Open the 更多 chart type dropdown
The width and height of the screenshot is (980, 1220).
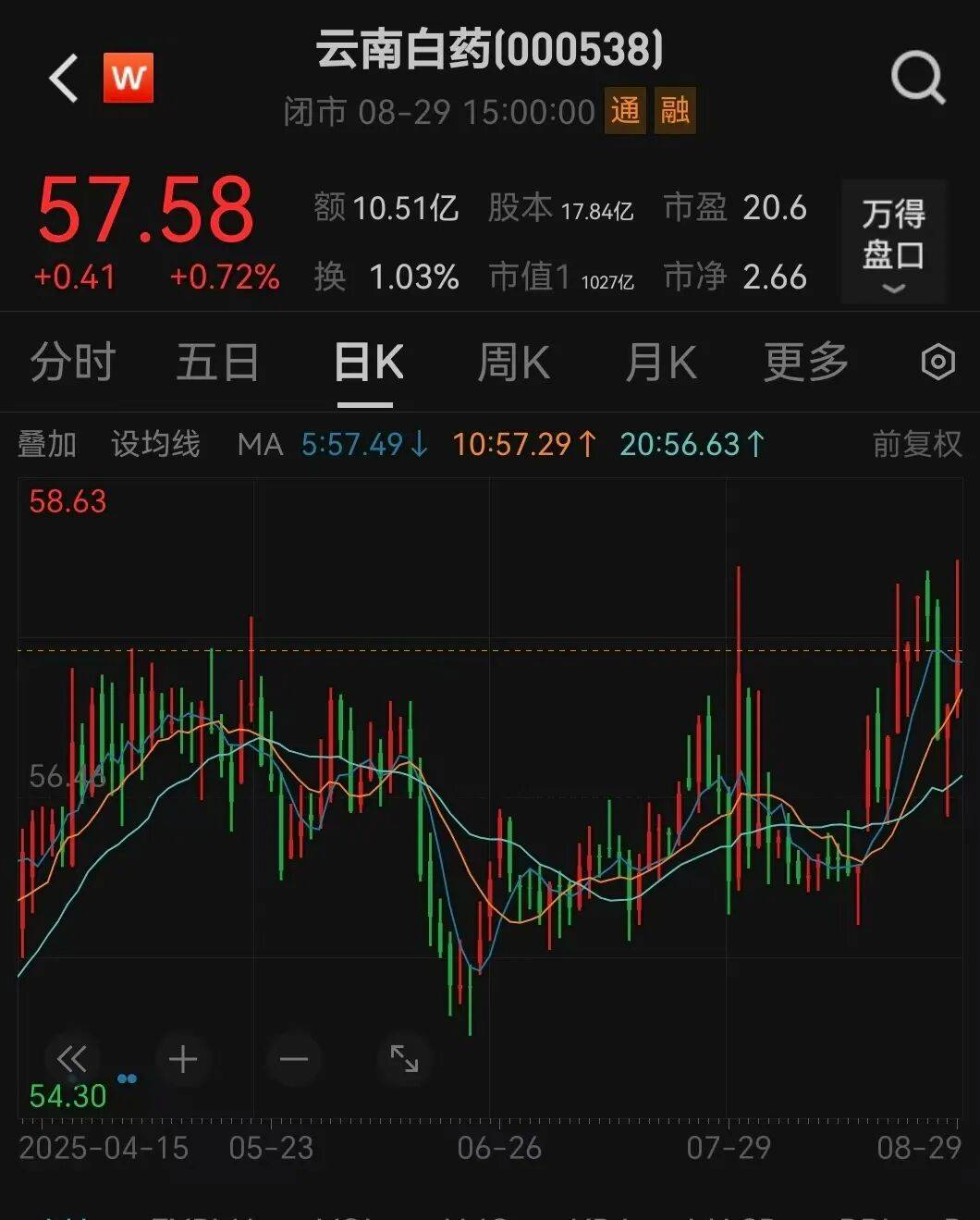point(803,362)
